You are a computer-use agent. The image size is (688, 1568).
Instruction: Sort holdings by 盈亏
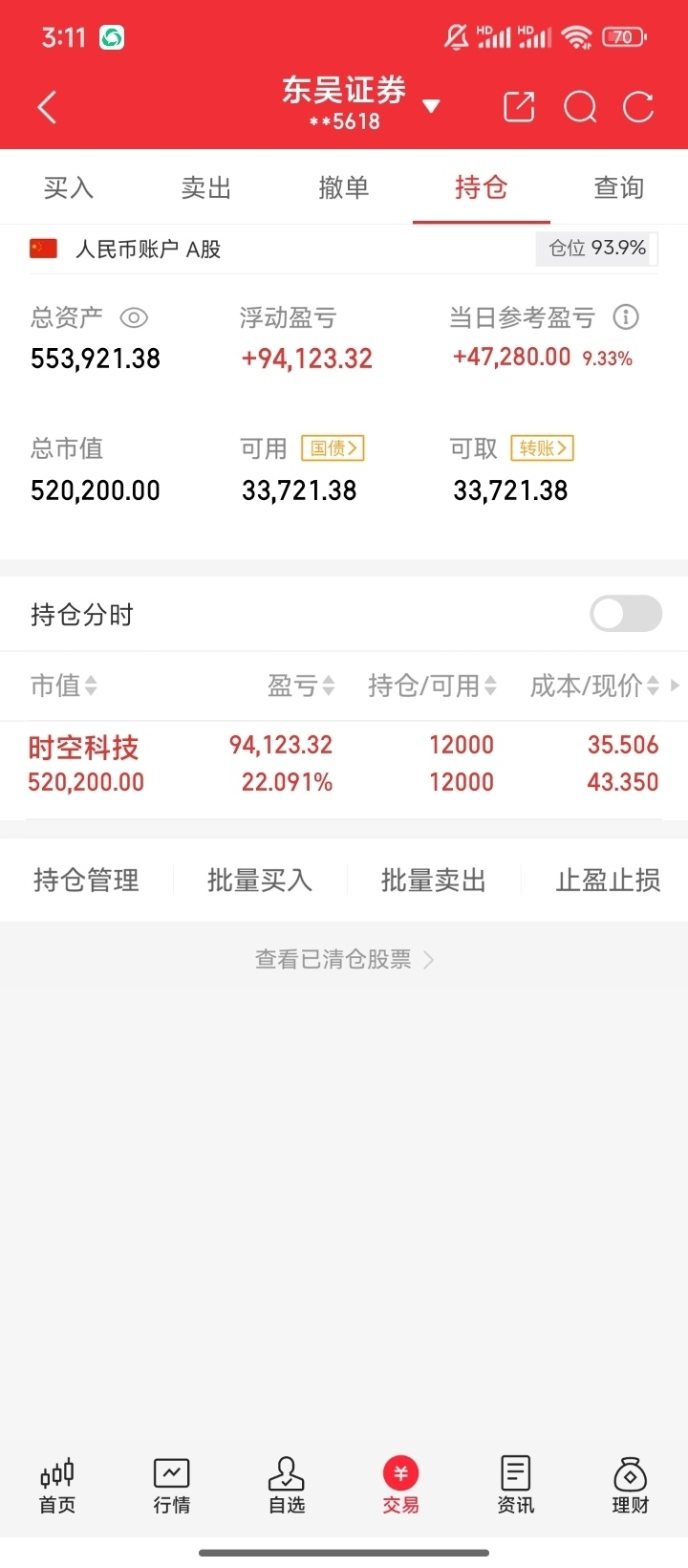click(x=301, y=686)
